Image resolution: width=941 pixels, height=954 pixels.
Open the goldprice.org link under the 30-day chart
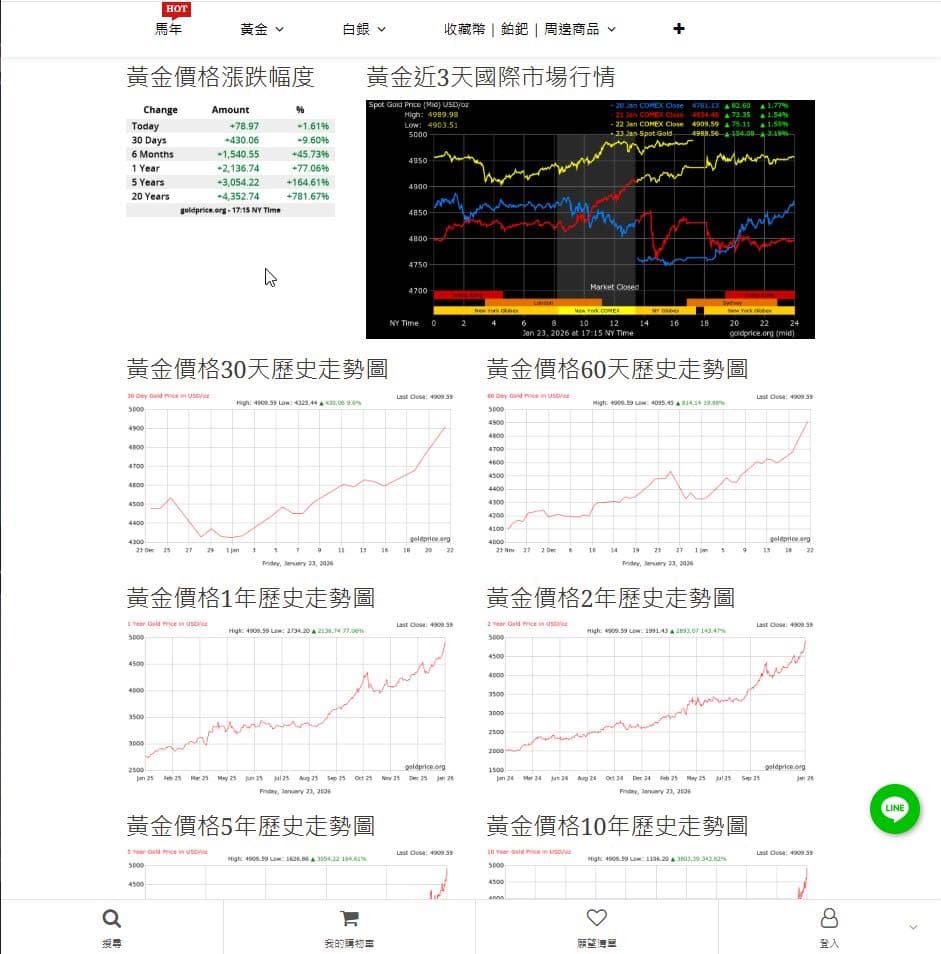coord(431,541)
